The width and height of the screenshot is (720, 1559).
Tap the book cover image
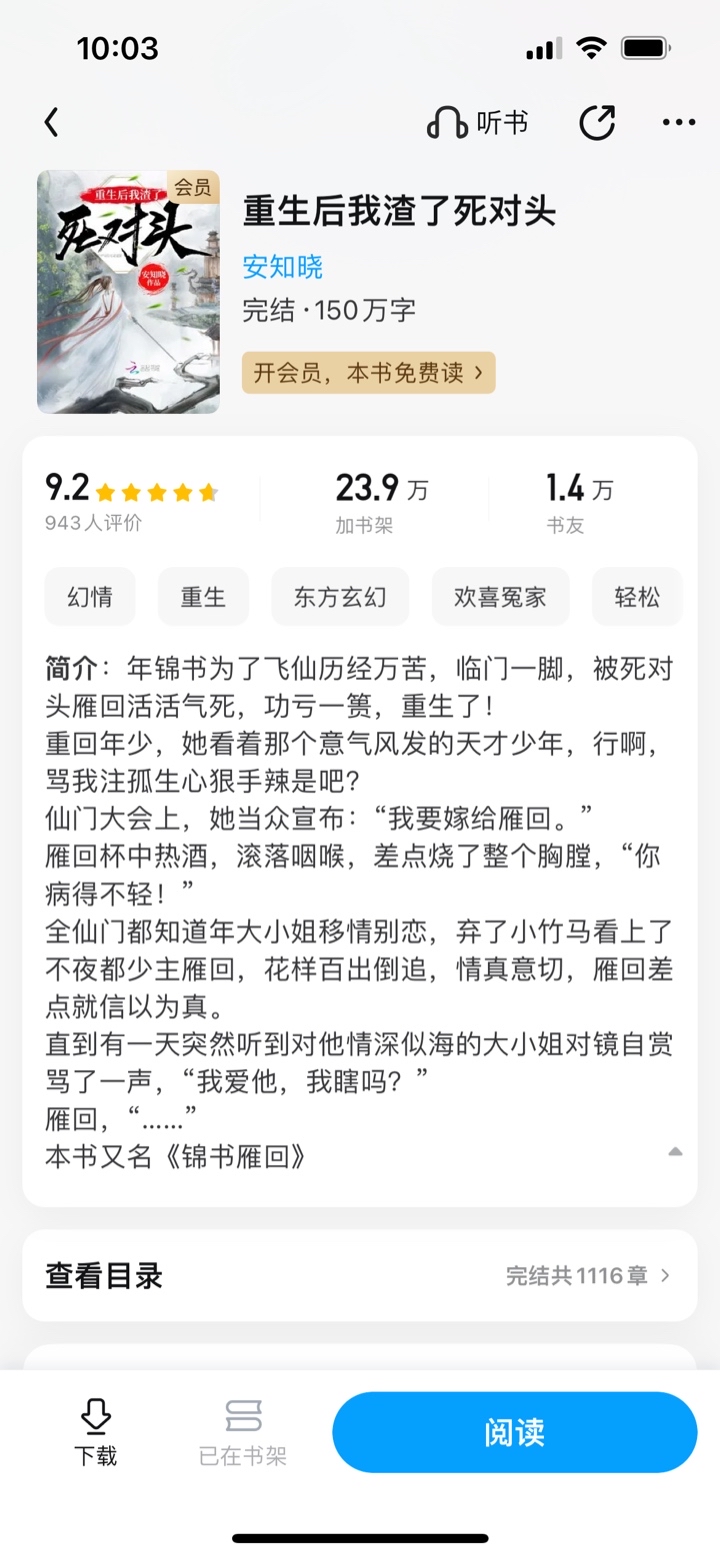tap(128, 292)
